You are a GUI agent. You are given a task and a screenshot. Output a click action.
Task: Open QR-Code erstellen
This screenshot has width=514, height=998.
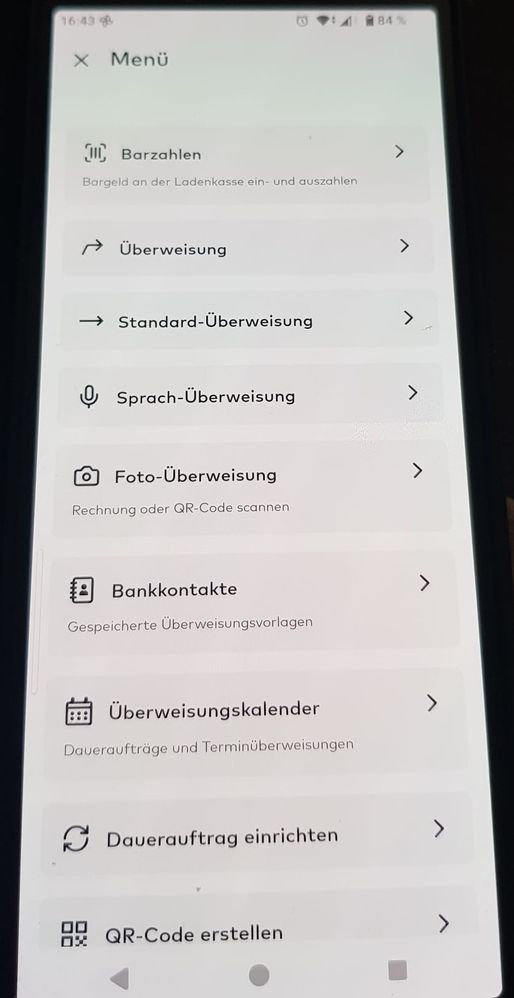260,922
